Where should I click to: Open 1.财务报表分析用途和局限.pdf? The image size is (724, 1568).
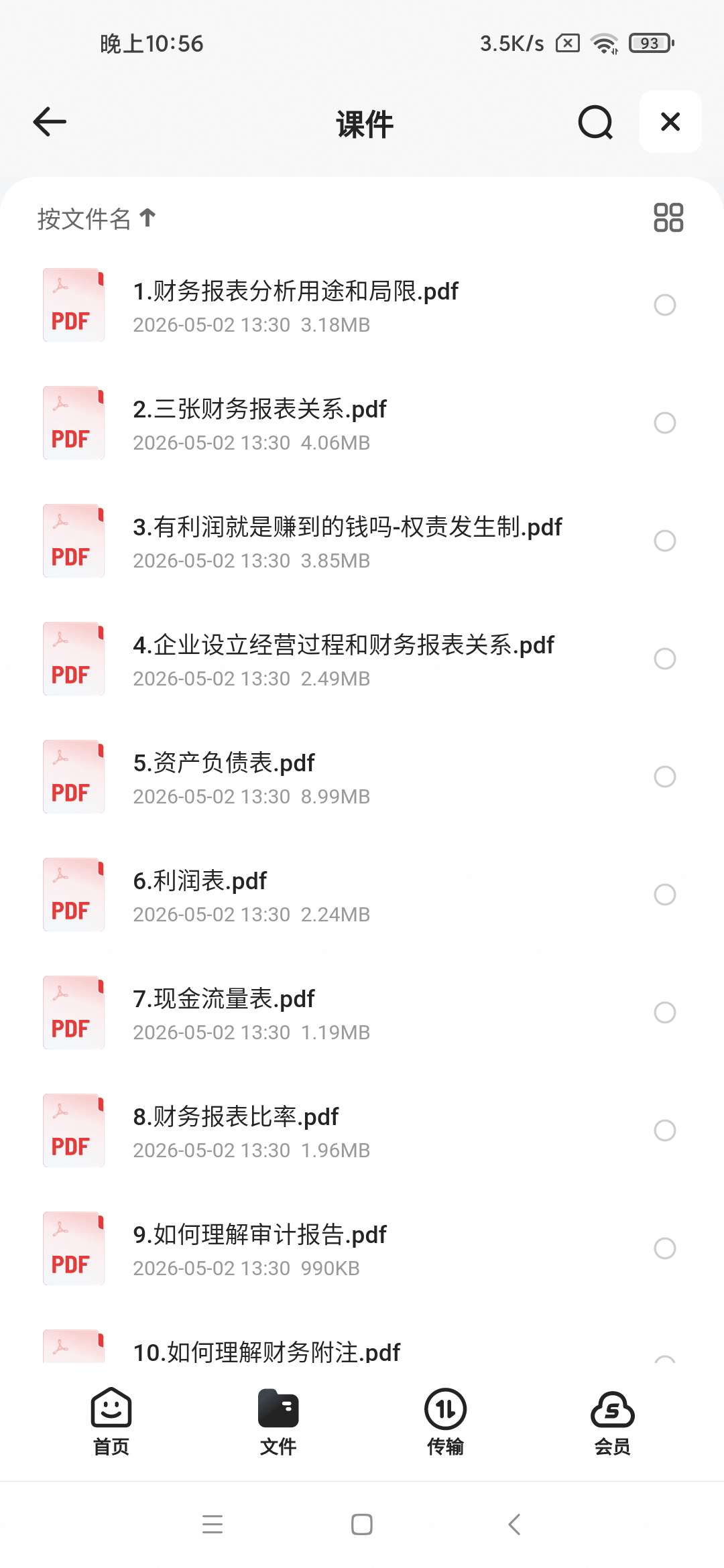coord(362,306)
